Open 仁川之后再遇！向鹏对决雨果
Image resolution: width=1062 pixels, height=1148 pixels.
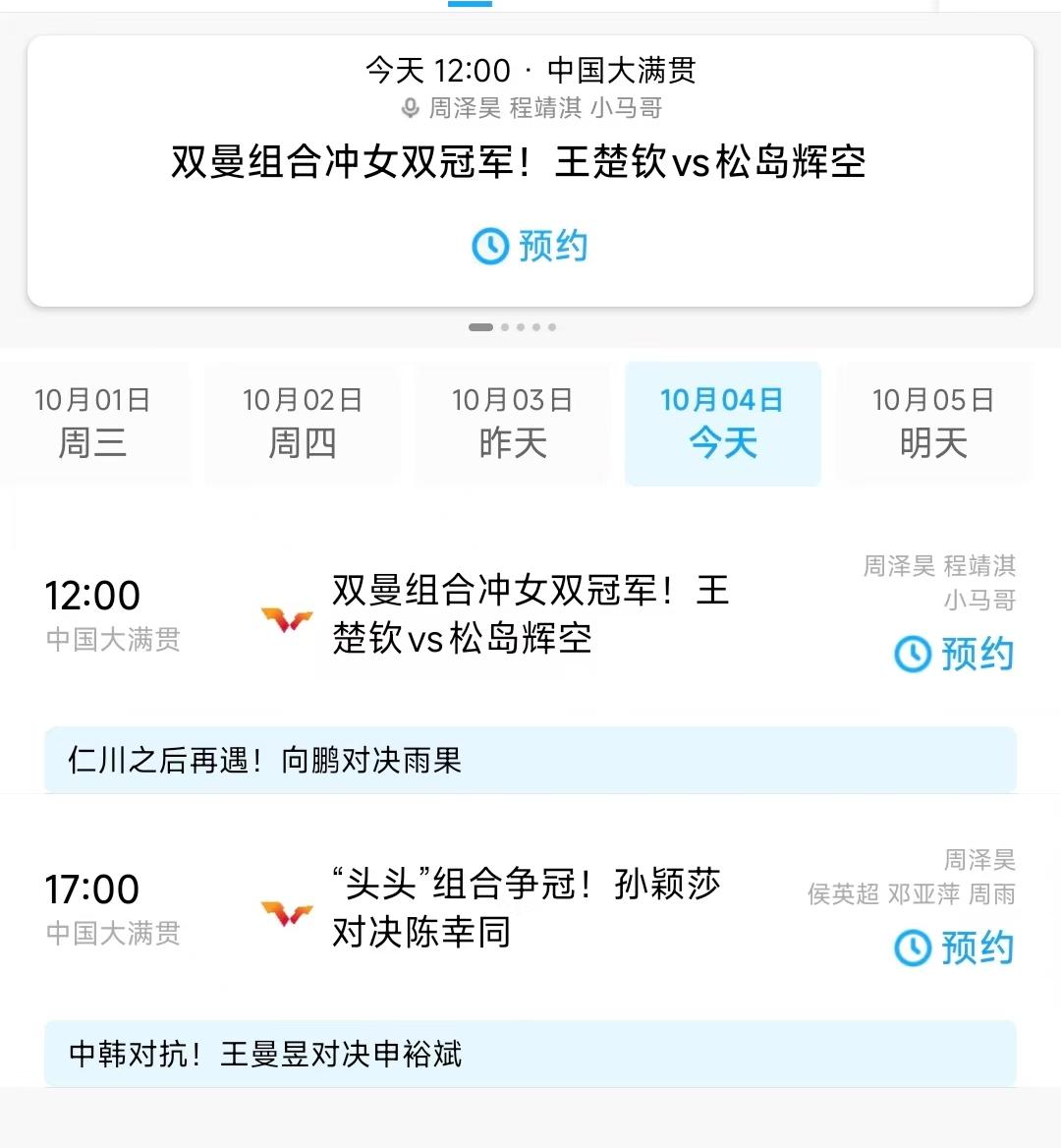[x=531, y=760]
